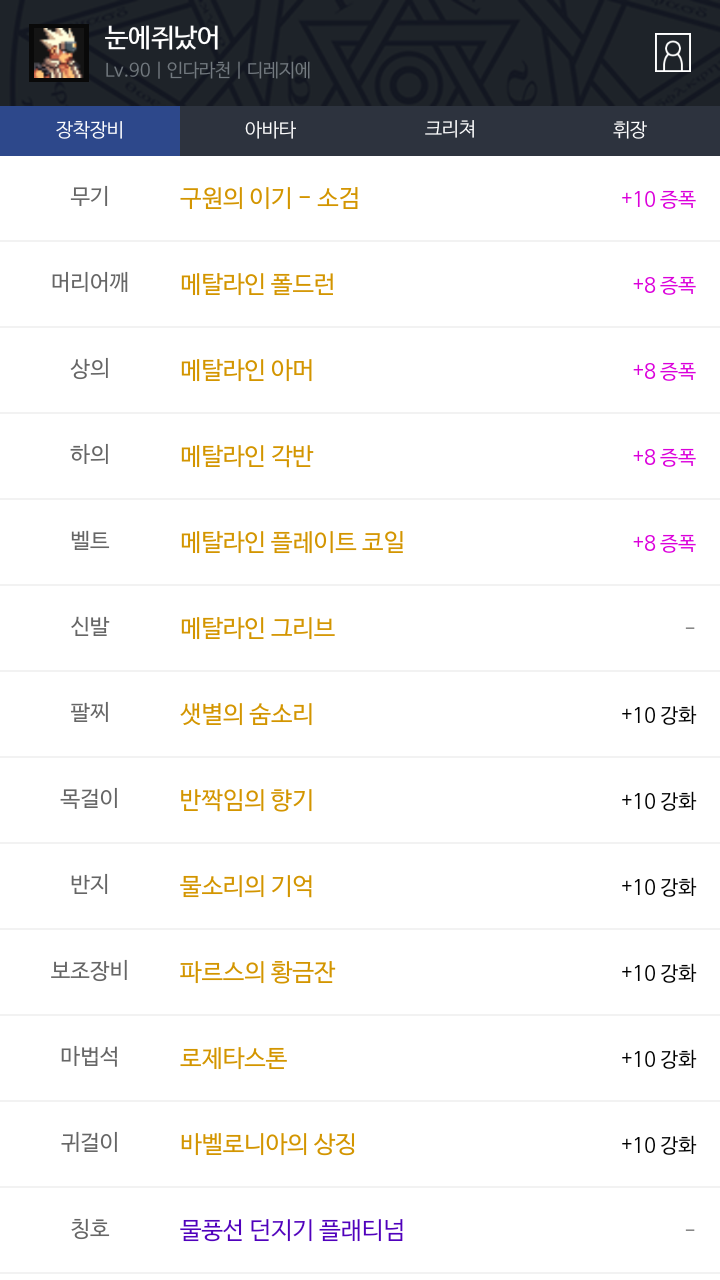The width and height of the screenshot is (720, 1280).
Task: Open the 메탈라인 아머 item
Action: click(247, 370)
